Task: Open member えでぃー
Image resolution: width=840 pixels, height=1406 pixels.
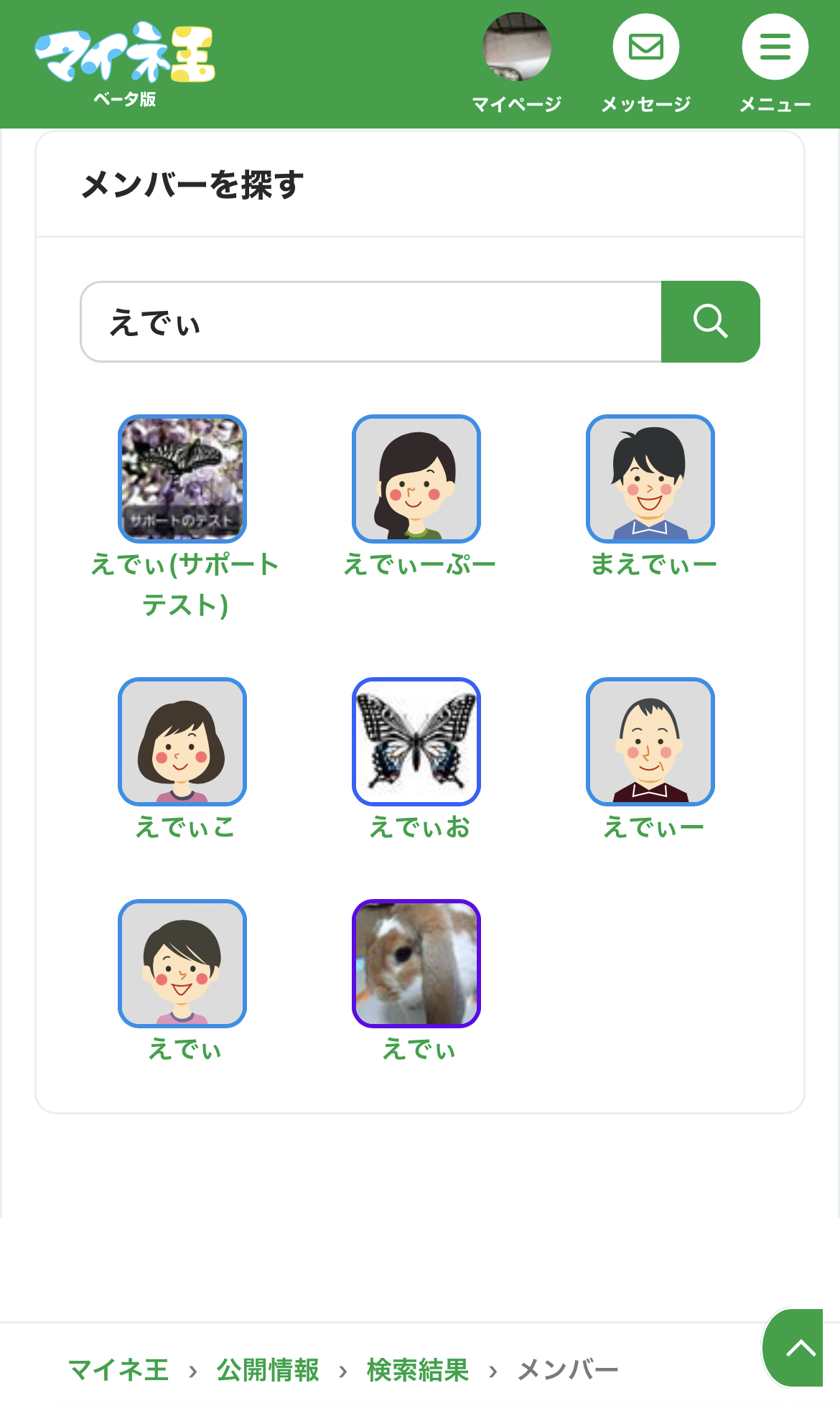Action: click(x=650, y=741)
